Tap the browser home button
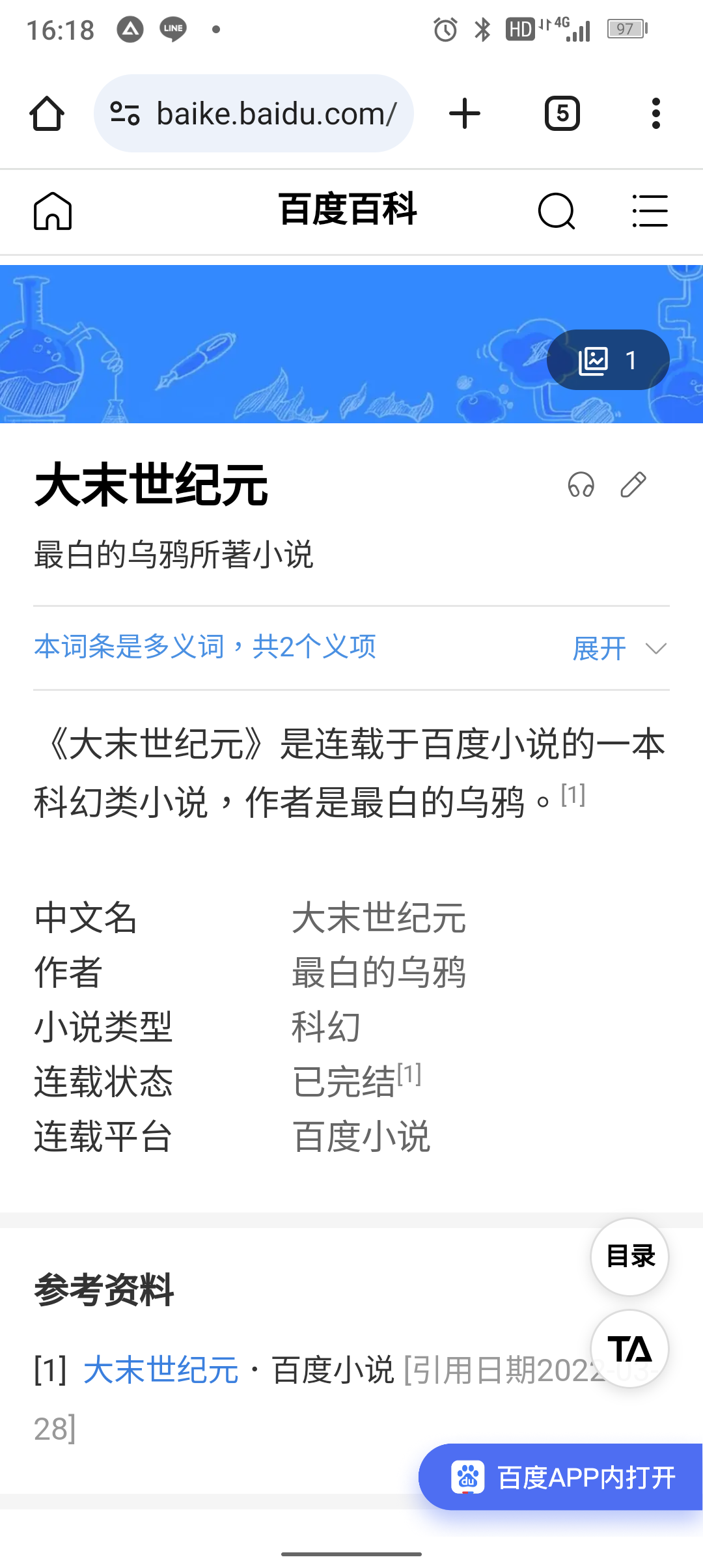Viewport: 703px width, 1568px height. point(47,114)
